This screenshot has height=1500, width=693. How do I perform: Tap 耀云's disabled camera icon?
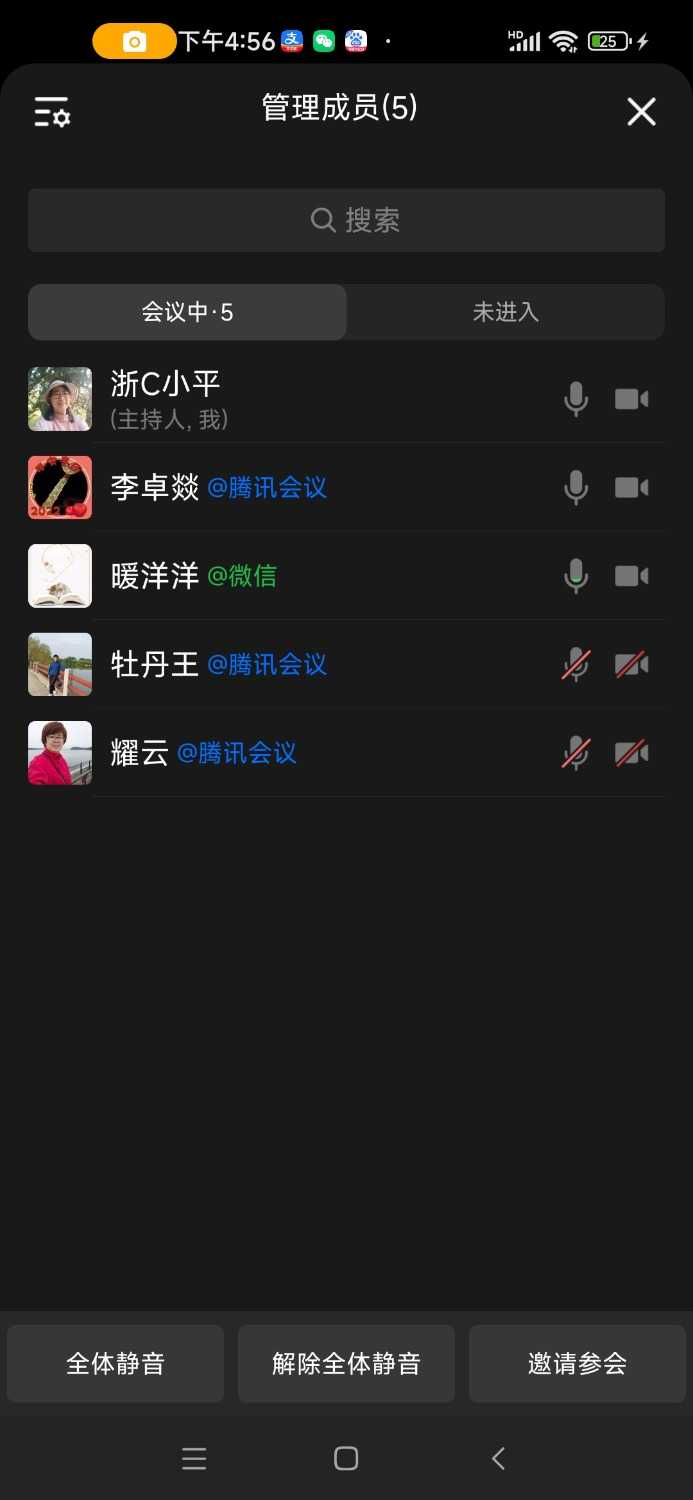(x=631, y=753)
